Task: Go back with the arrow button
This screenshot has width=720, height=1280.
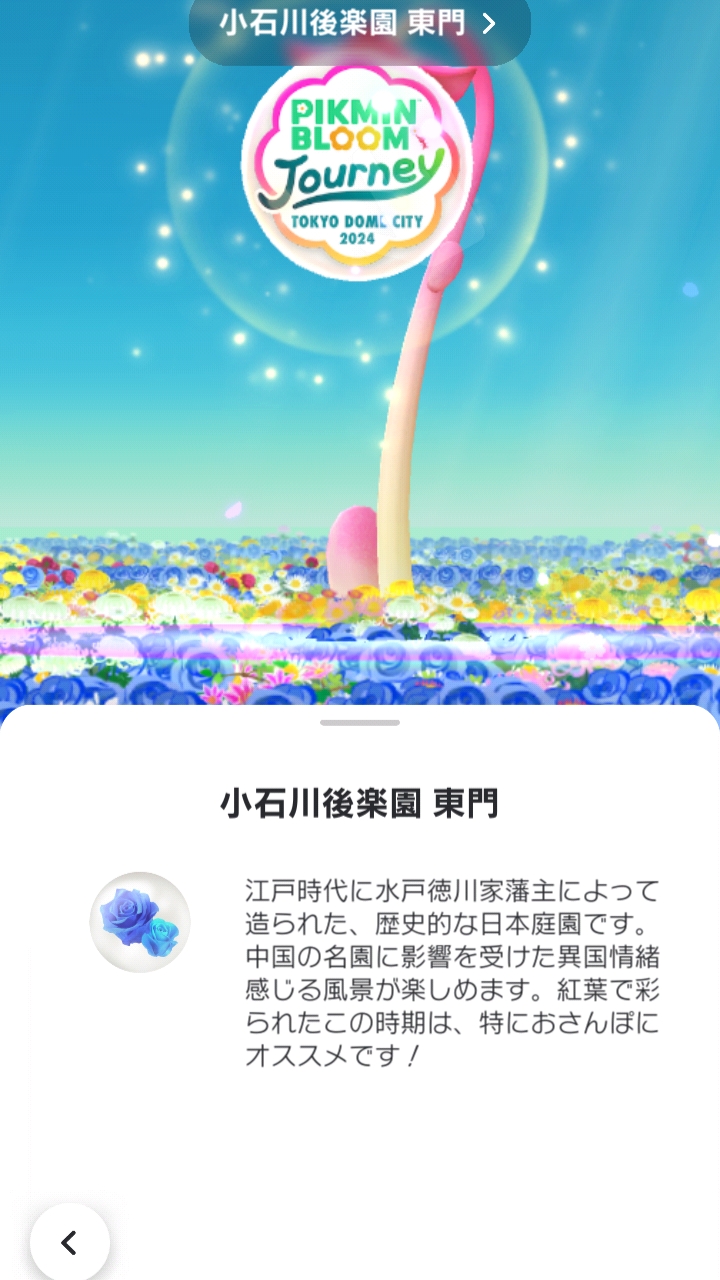Action: tap(69, 1242)
